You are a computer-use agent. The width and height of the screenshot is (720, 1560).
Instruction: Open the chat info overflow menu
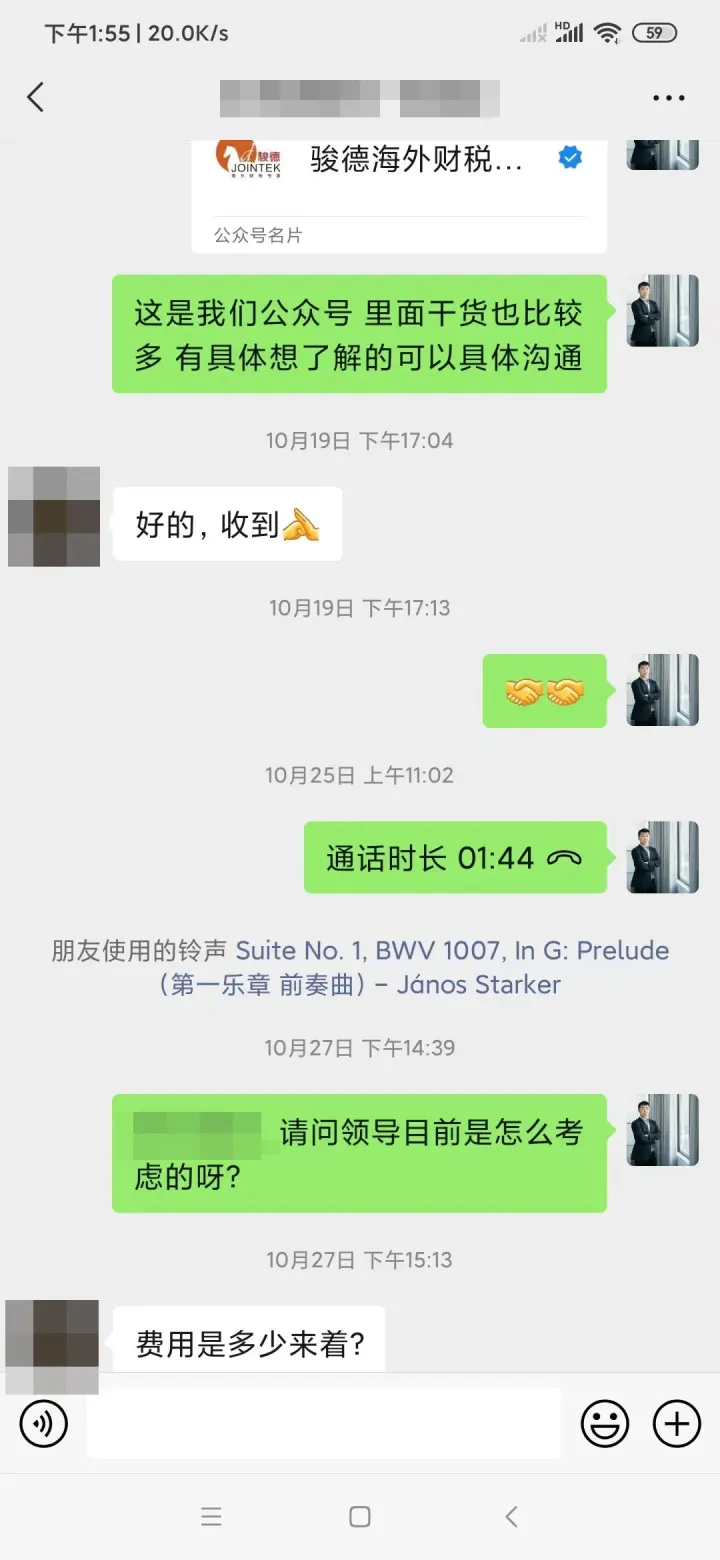tap(668, 98)
